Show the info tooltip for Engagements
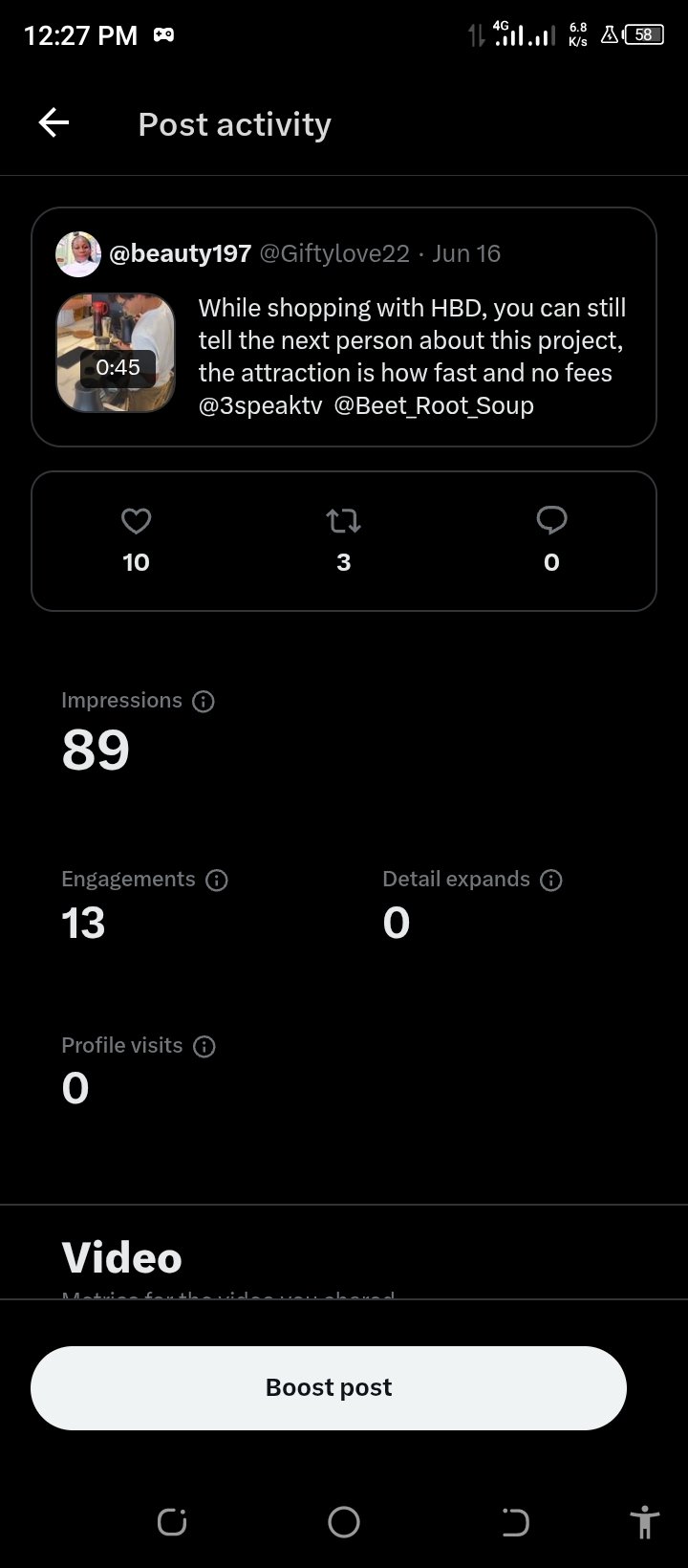This screenshot has height=1568, width=688. pyautogui.click(x=217, y=881)
